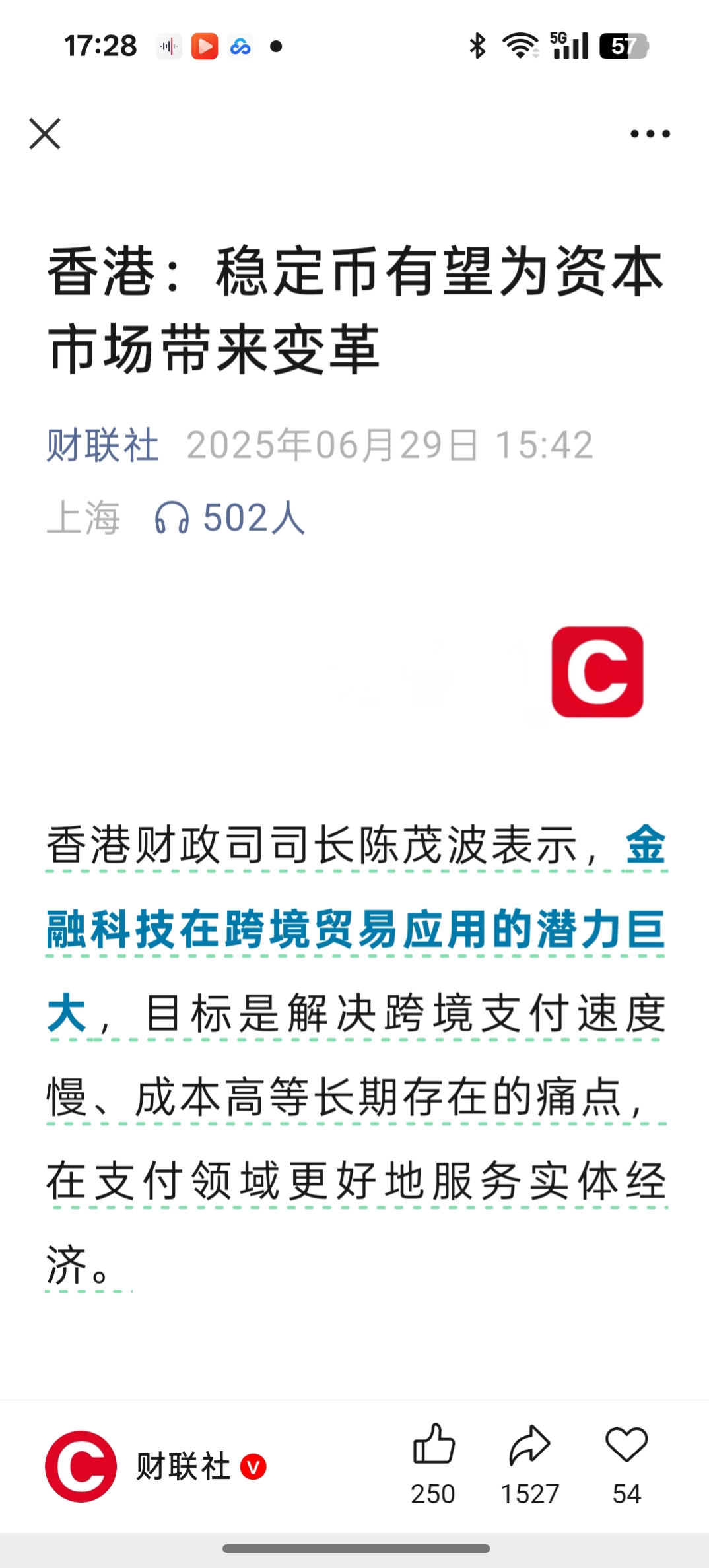Open the screen recording indicator in status bar
Viewport: 709px width, 1568px height.
coord(168,46)
